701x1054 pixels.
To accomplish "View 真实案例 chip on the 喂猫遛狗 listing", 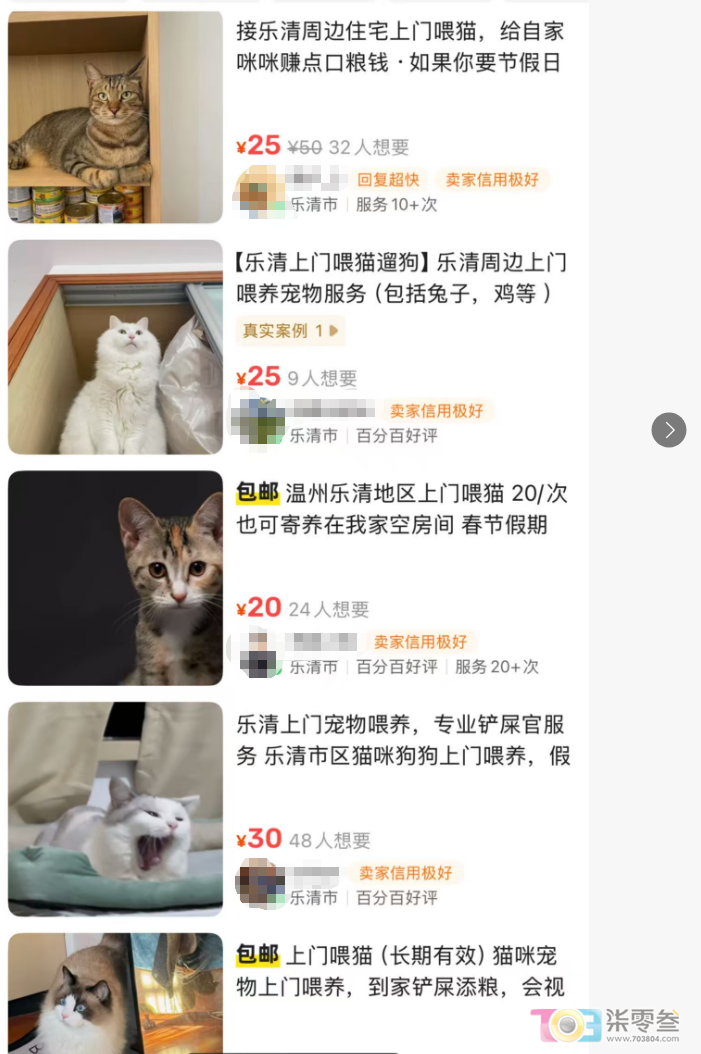I will pos(290,330).
